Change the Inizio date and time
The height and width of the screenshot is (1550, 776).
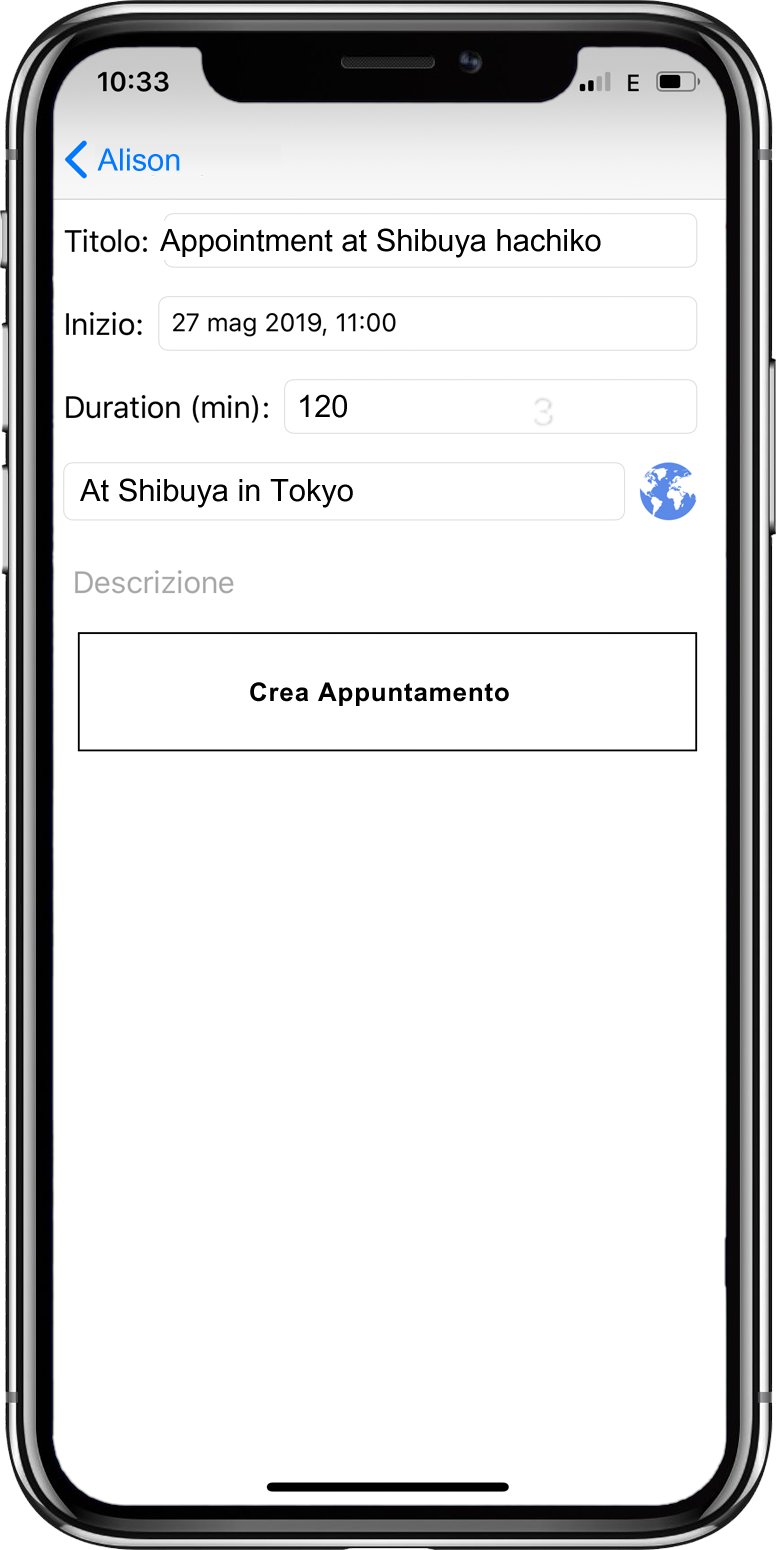click(427, 323)
